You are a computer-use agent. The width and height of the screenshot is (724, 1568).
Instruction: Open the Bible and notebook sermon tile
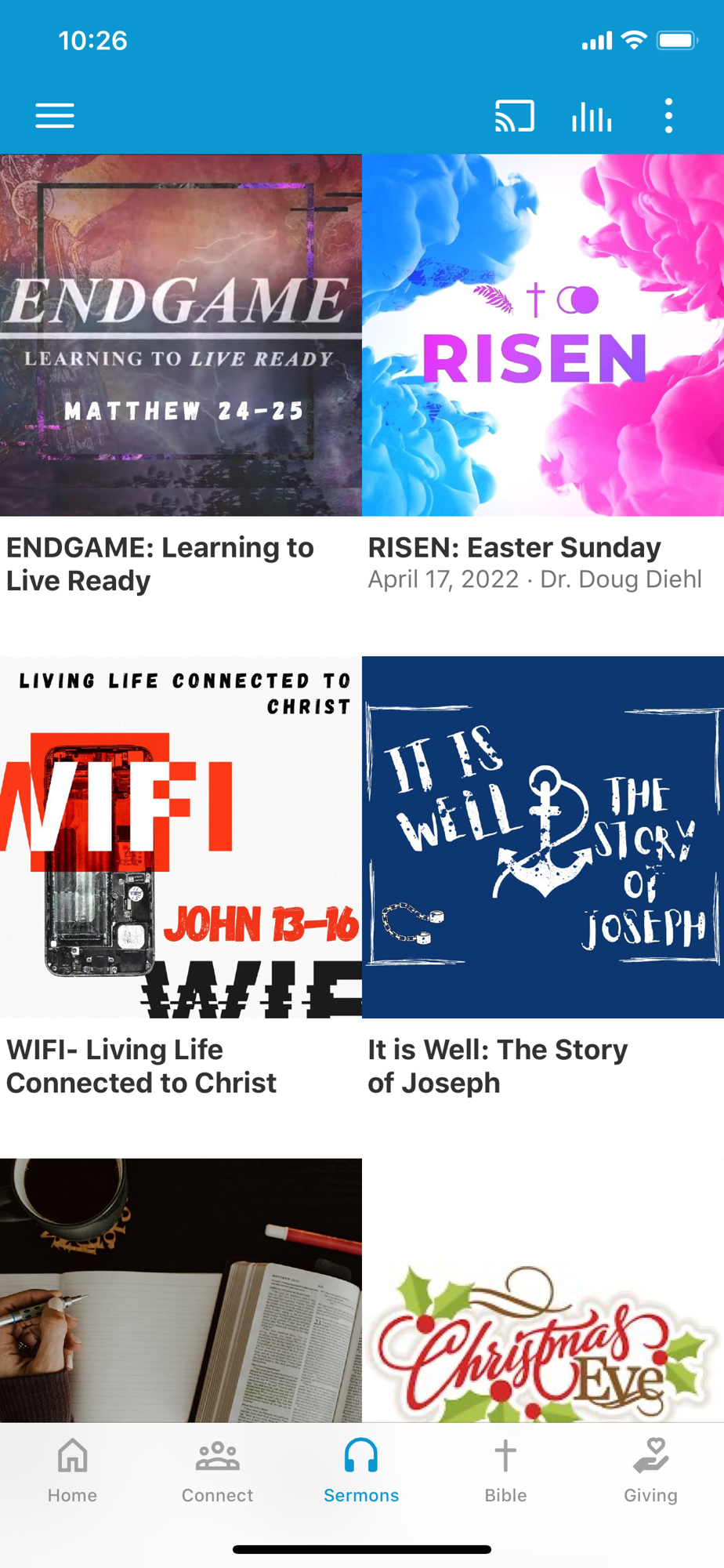(181, 1290)
